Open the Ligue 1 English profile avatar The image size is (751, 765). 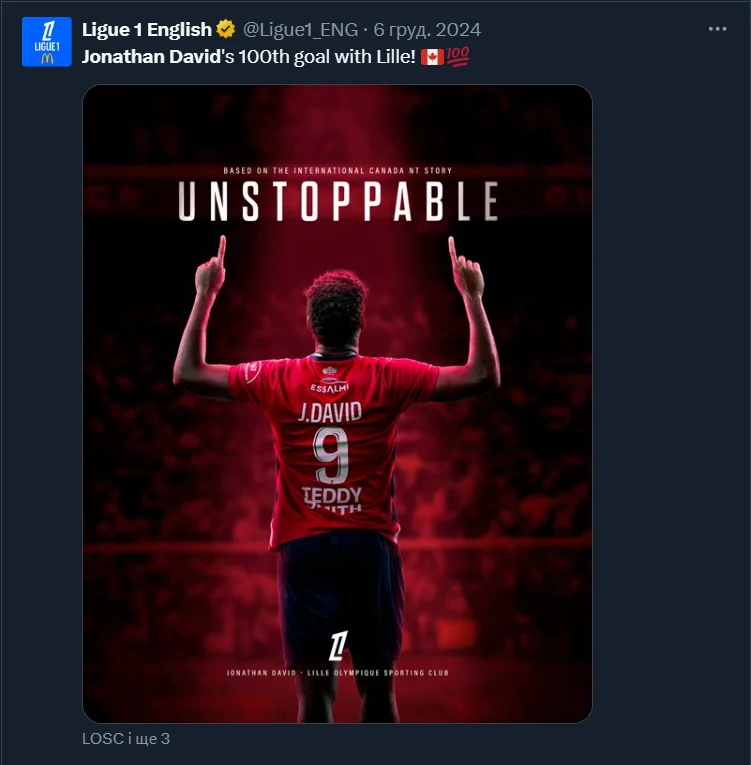[46, 42]
